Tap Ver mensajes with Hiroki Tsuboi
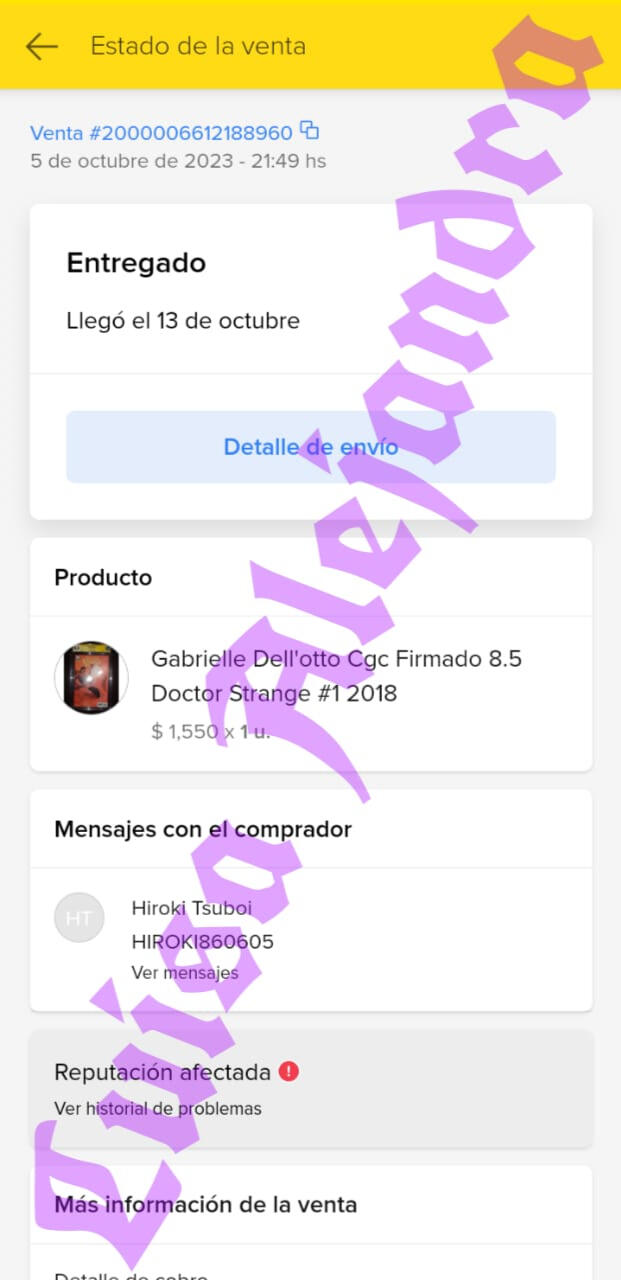The width and height of the screenshot is (621, 1280). [x=185, y=972]
